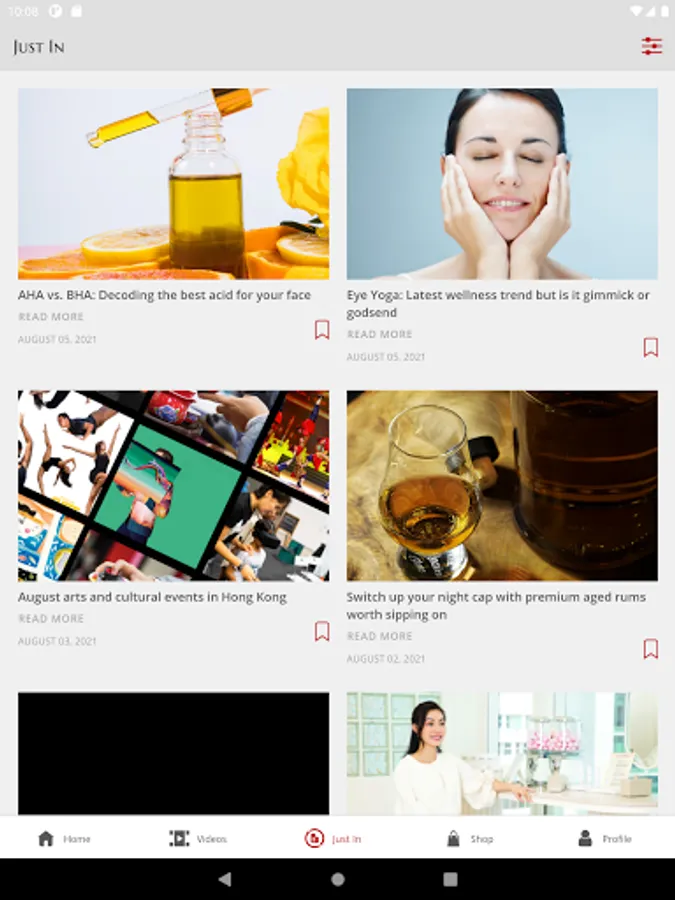Bookmark the August arts and cultural events article
This screenshot has height=900, width=675.
pos(322,632)
